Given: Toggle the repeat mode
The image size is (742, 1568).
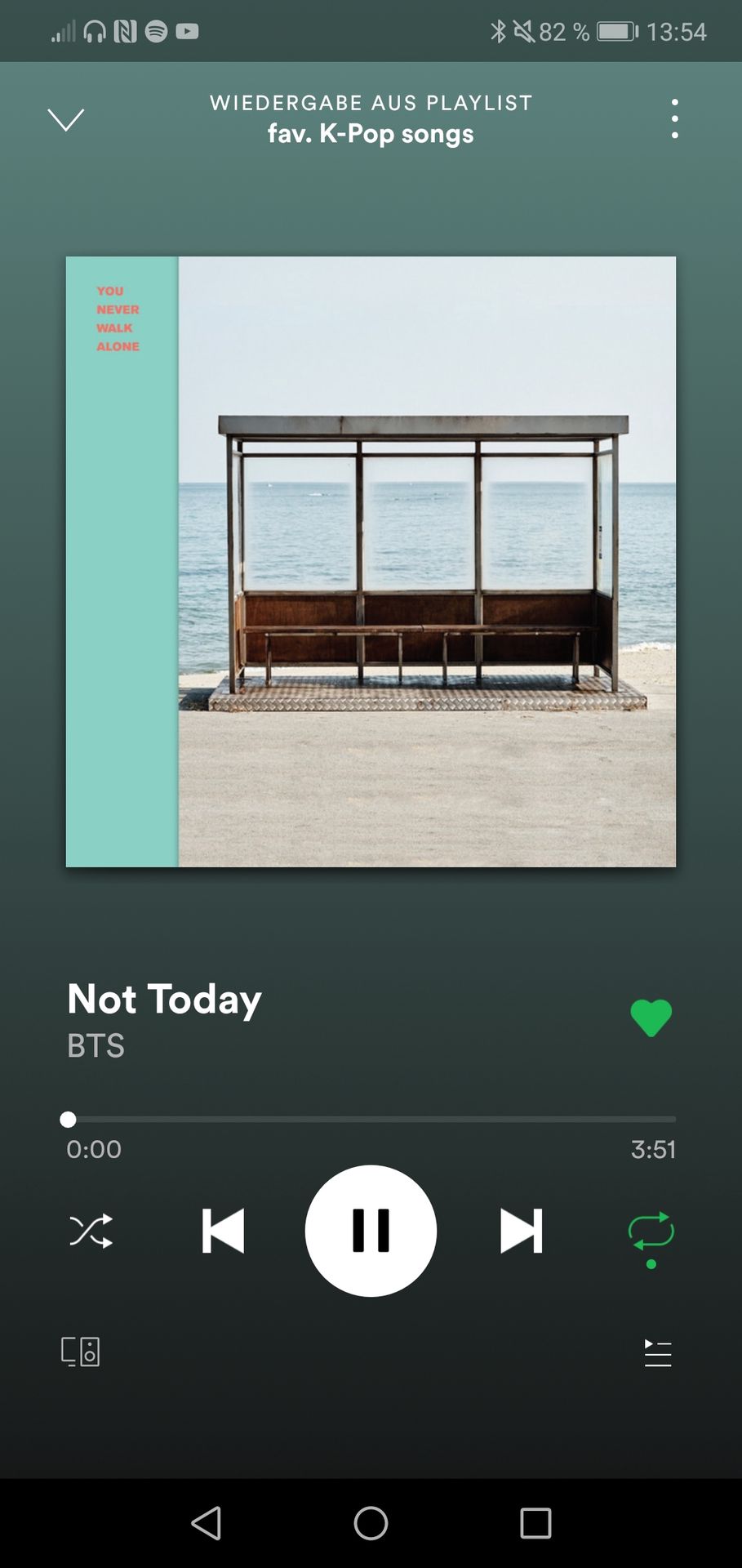Looking at the screenshot, I should click(651, 1231).
